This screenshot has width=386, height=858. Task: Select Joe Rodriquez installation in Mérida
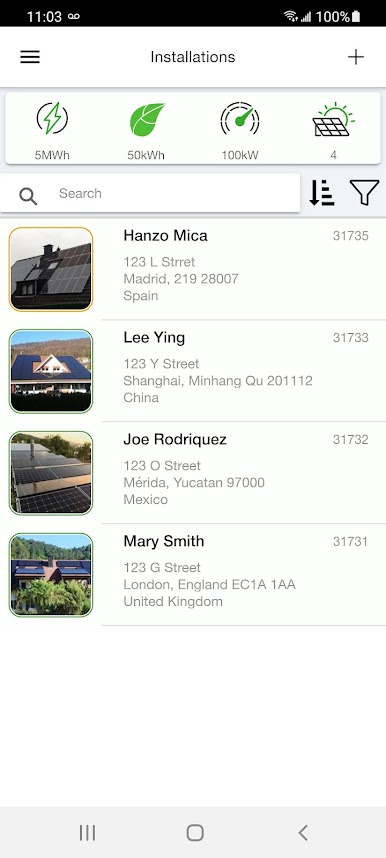(193, 472)
